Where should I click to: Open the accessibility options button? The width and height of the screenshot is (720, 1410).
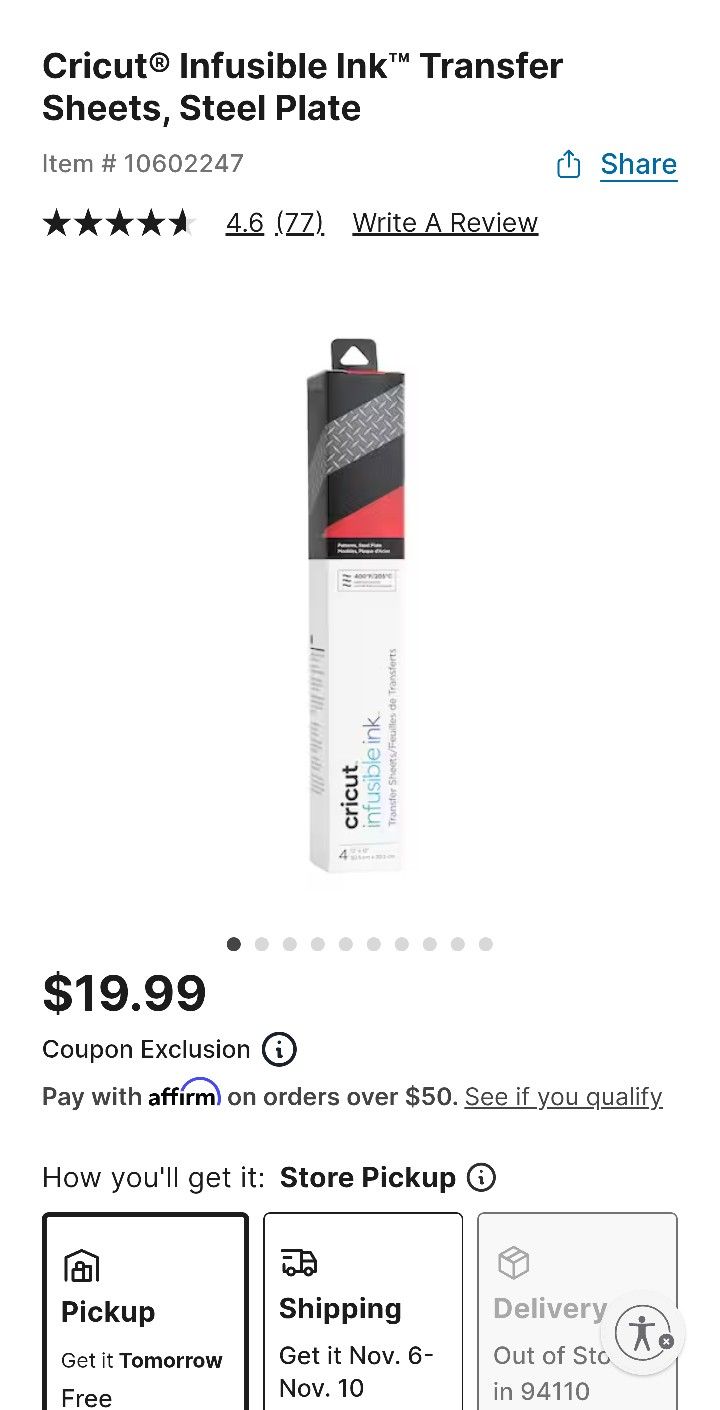(x=643, y=1332)
